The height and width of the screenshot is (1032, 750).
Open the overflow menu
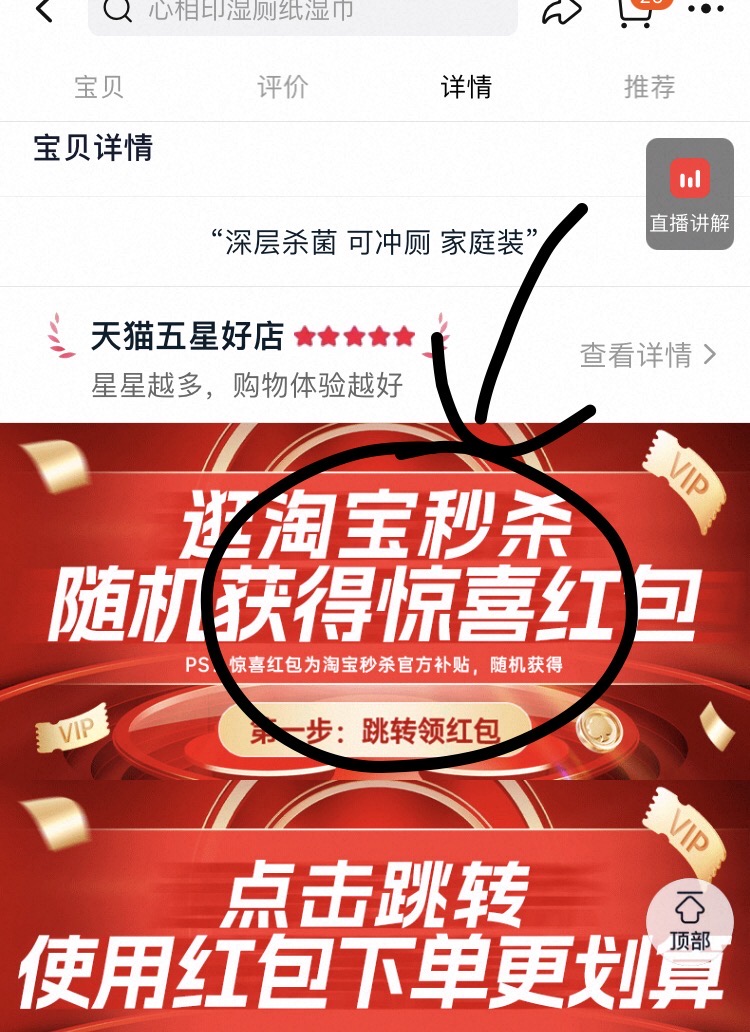pos(707,10)
